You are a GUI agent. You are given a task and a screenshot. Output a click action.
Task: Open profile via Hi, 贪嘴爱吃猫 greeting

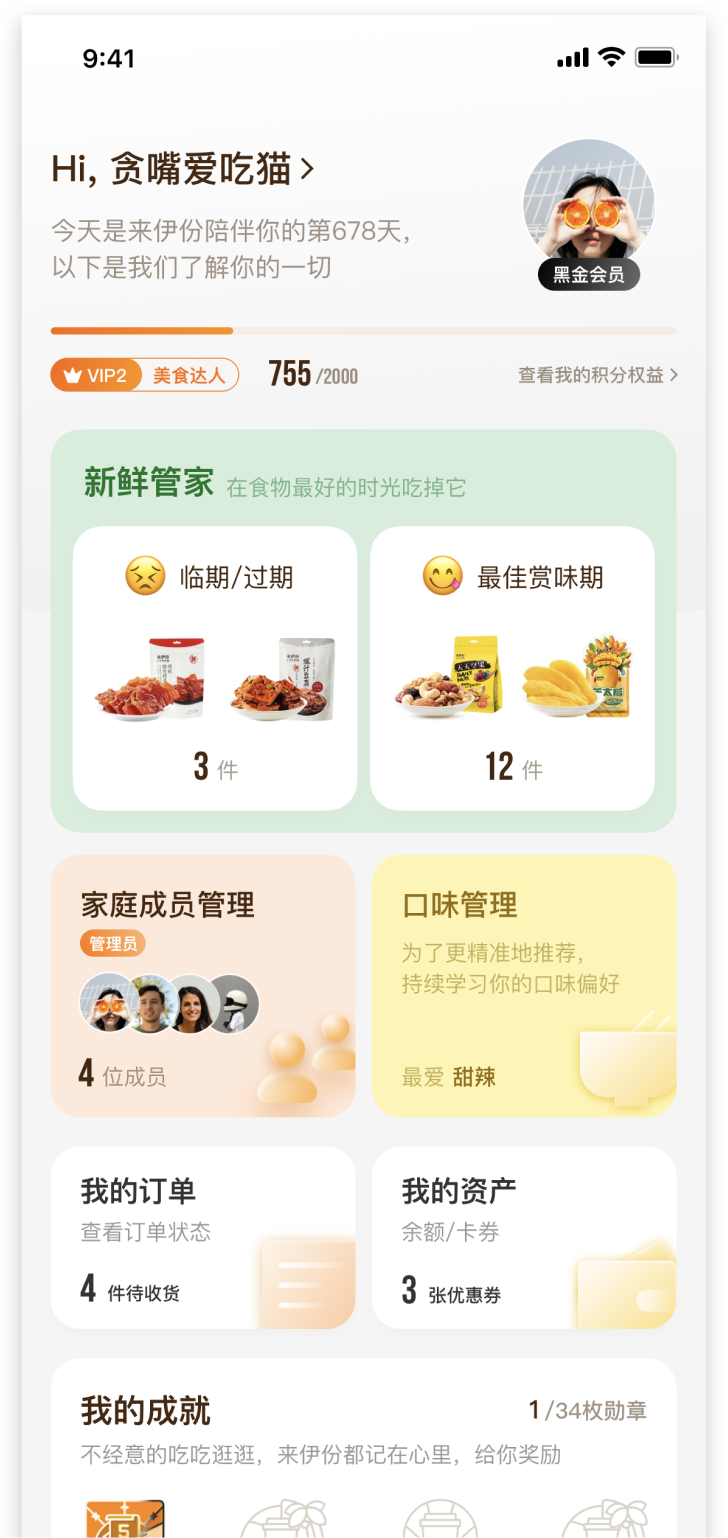pos(183,170)
